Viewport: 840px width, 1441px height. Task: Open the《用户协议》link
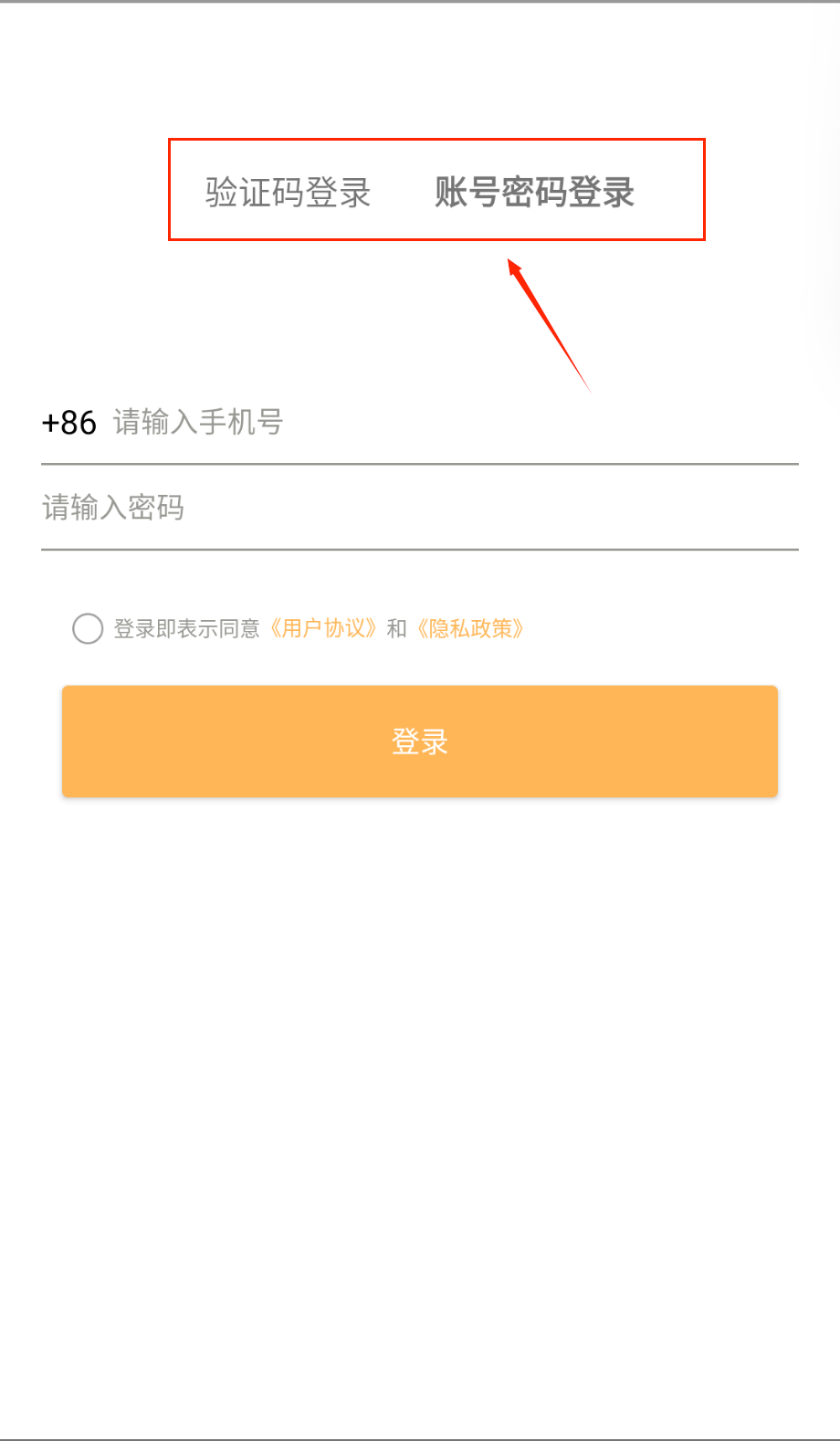(323, 629)
